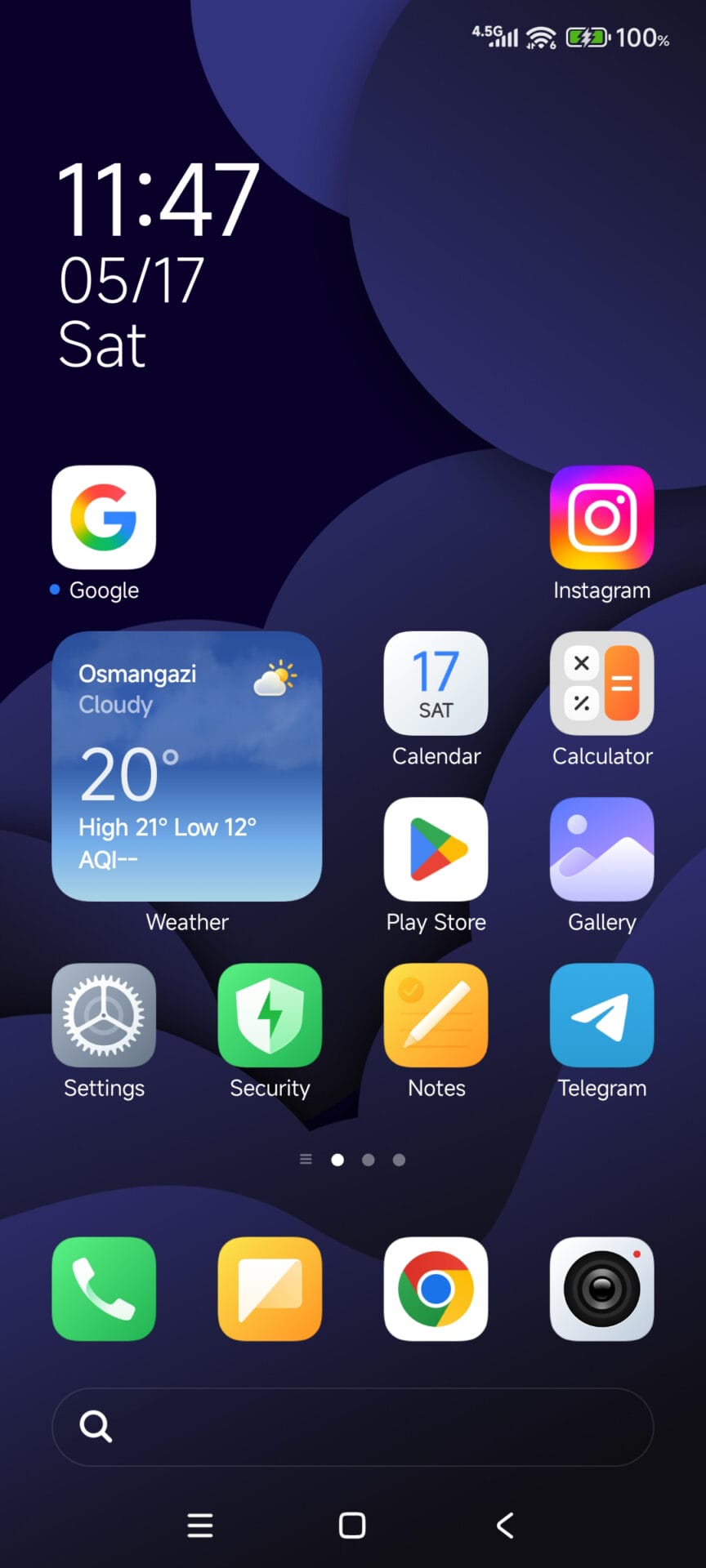Open the Messages app in the dock

(270, 1289)
